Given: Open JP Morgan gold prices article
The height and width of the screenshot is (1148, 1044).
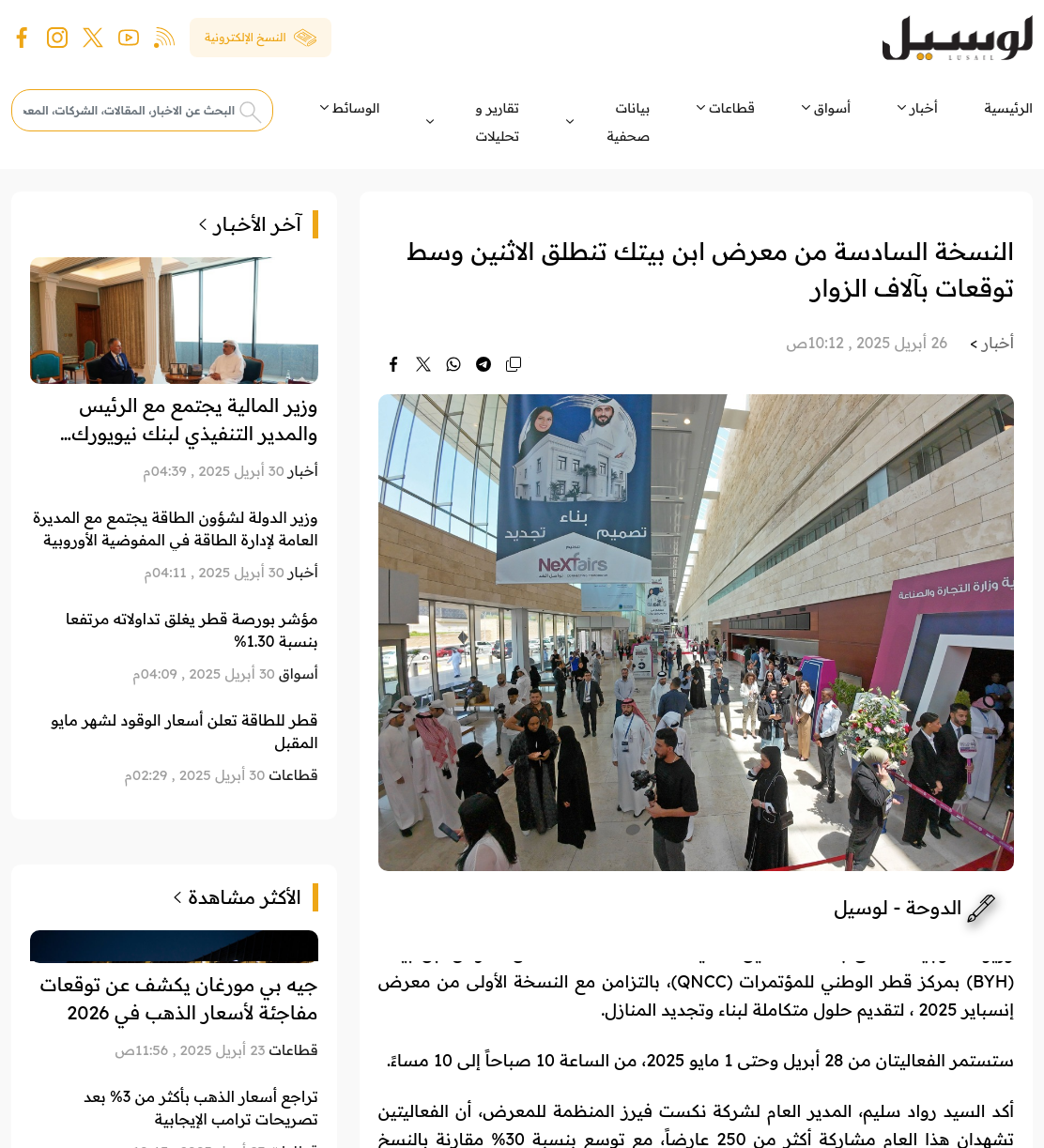Looking at the screenshot, I should click(178, 1000).
